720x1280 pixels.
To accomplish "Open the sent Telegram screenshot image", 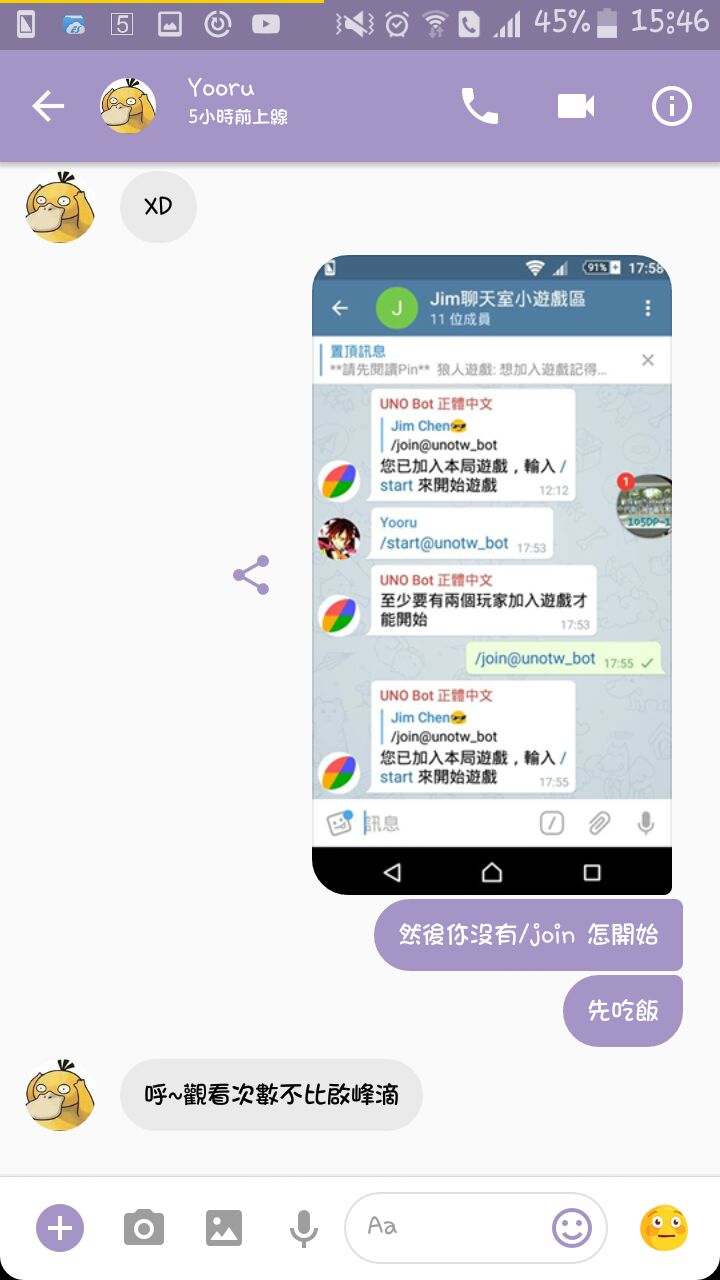I will [491, 575].
